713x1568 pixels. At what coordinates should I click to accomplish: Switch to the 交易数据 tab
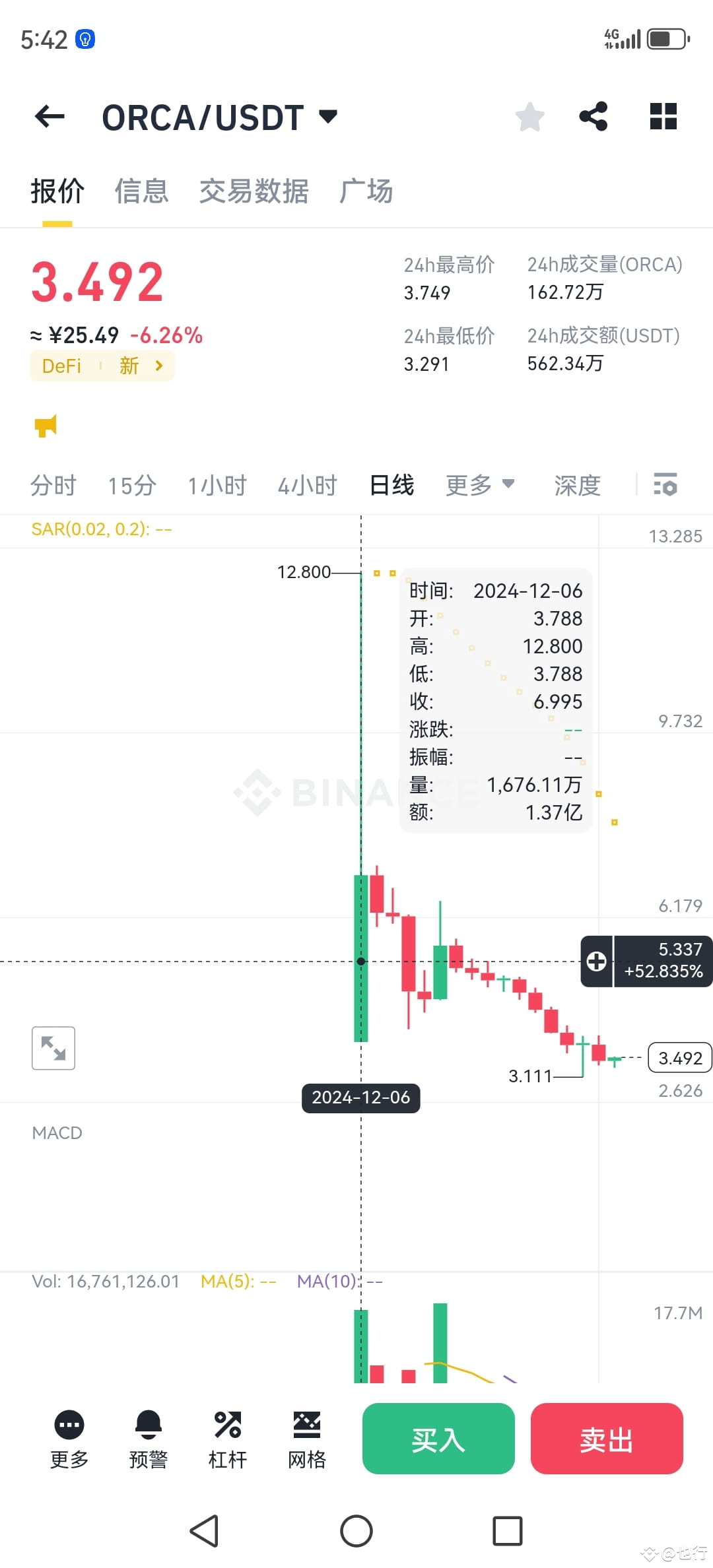254,191
